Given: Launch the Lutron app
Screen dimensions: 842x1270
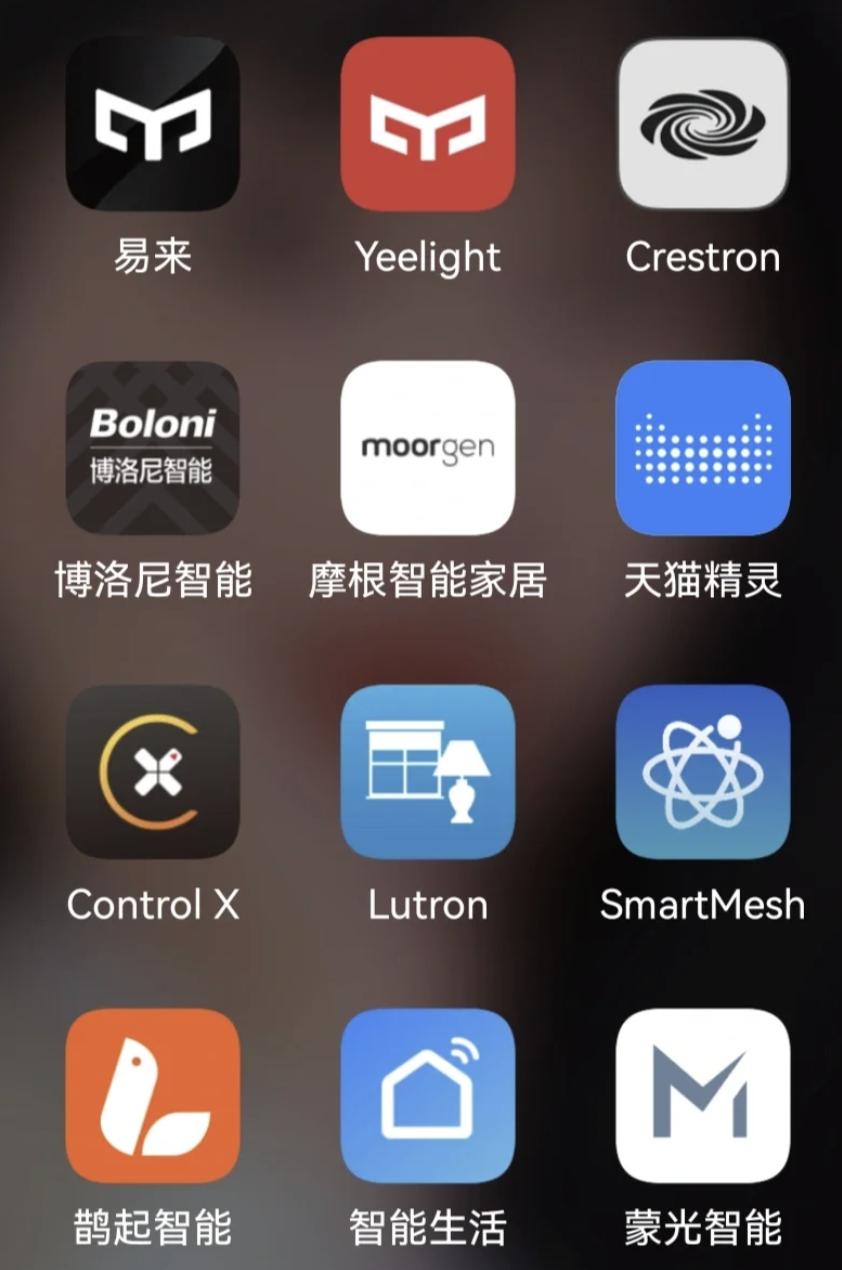Looking at the screenshot, I should coord(428,772).
